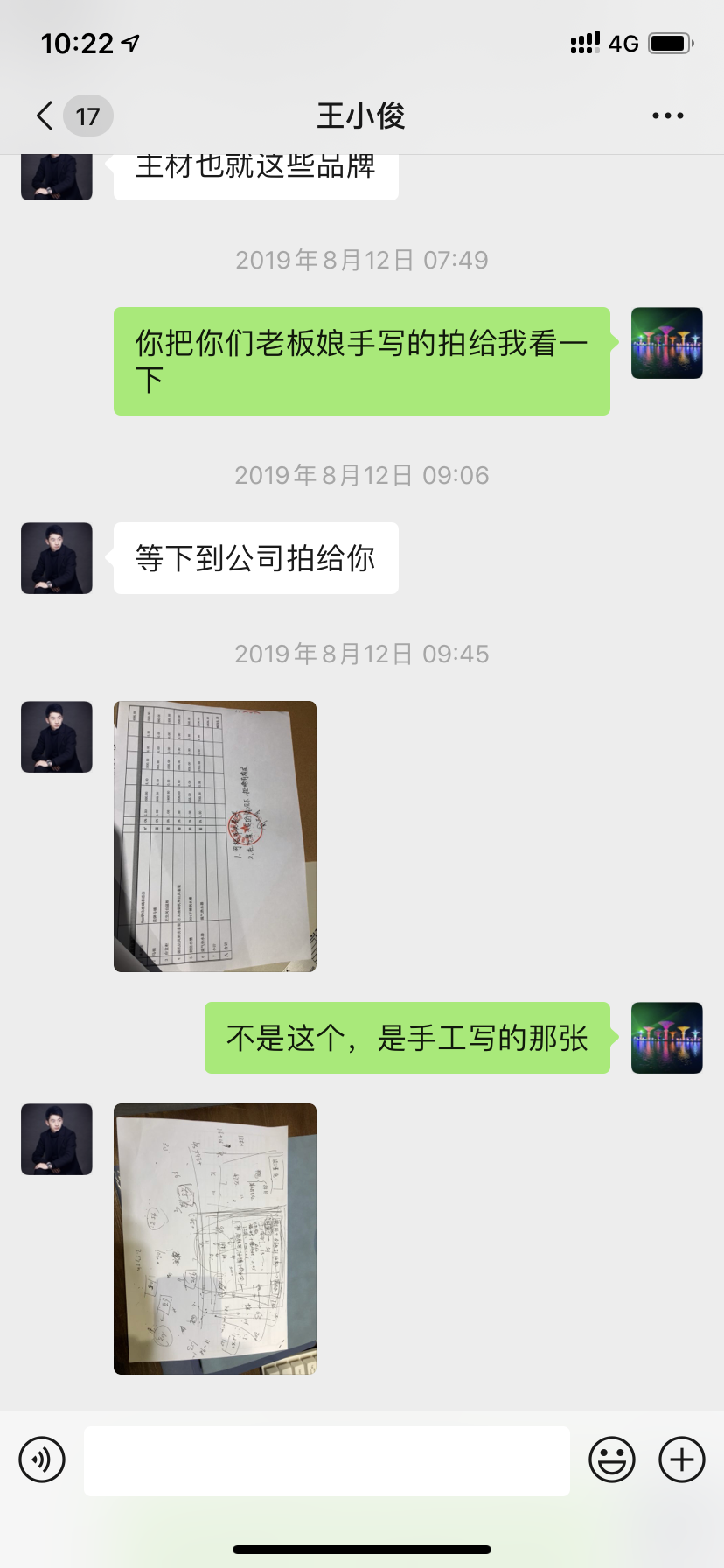
Task: Open the chat info overflow menu
Action: 667,115
